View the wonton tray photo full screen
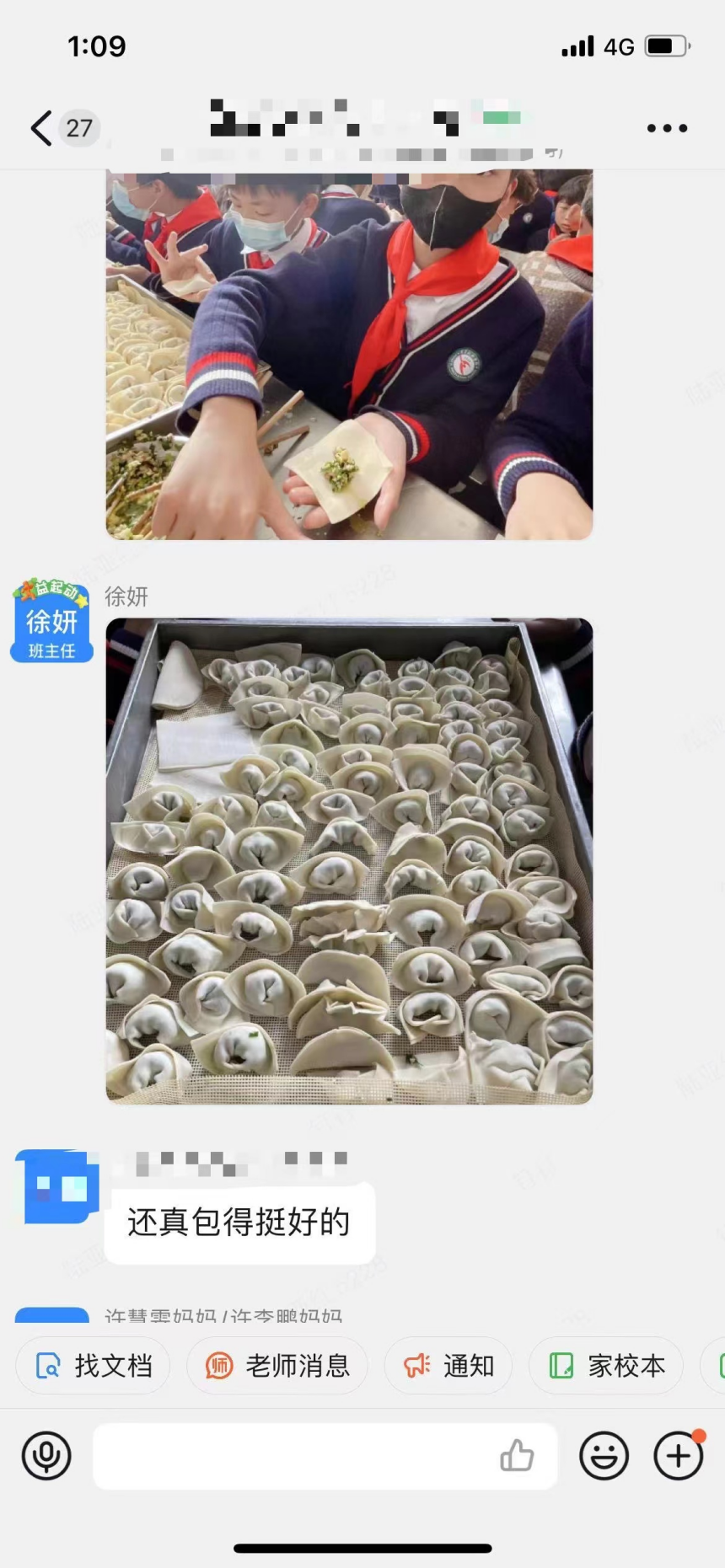The width and height of the screenshot is (725, 1568). click(349, 860)
